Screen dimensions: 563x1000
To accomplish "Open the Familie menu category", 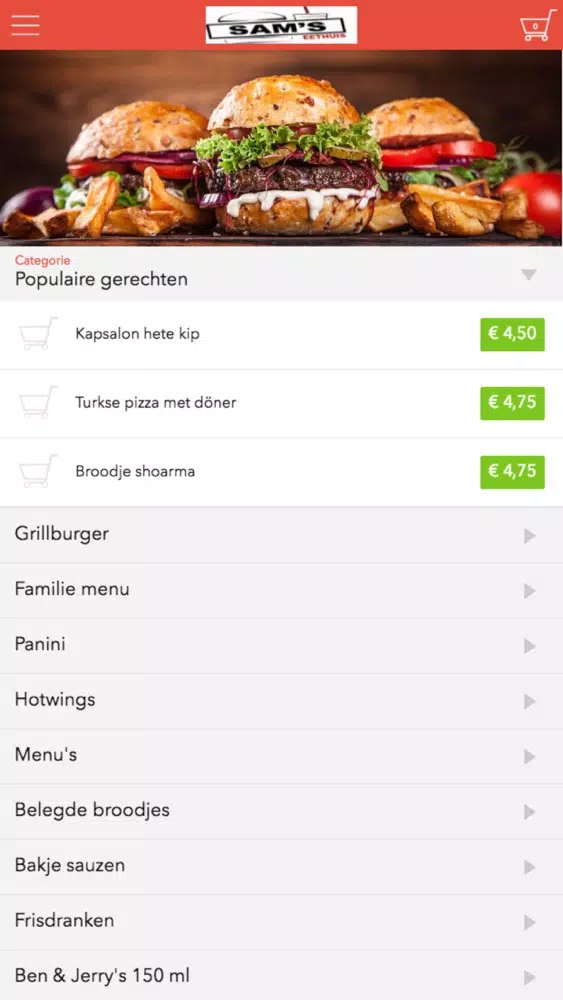I will point(281,591).
